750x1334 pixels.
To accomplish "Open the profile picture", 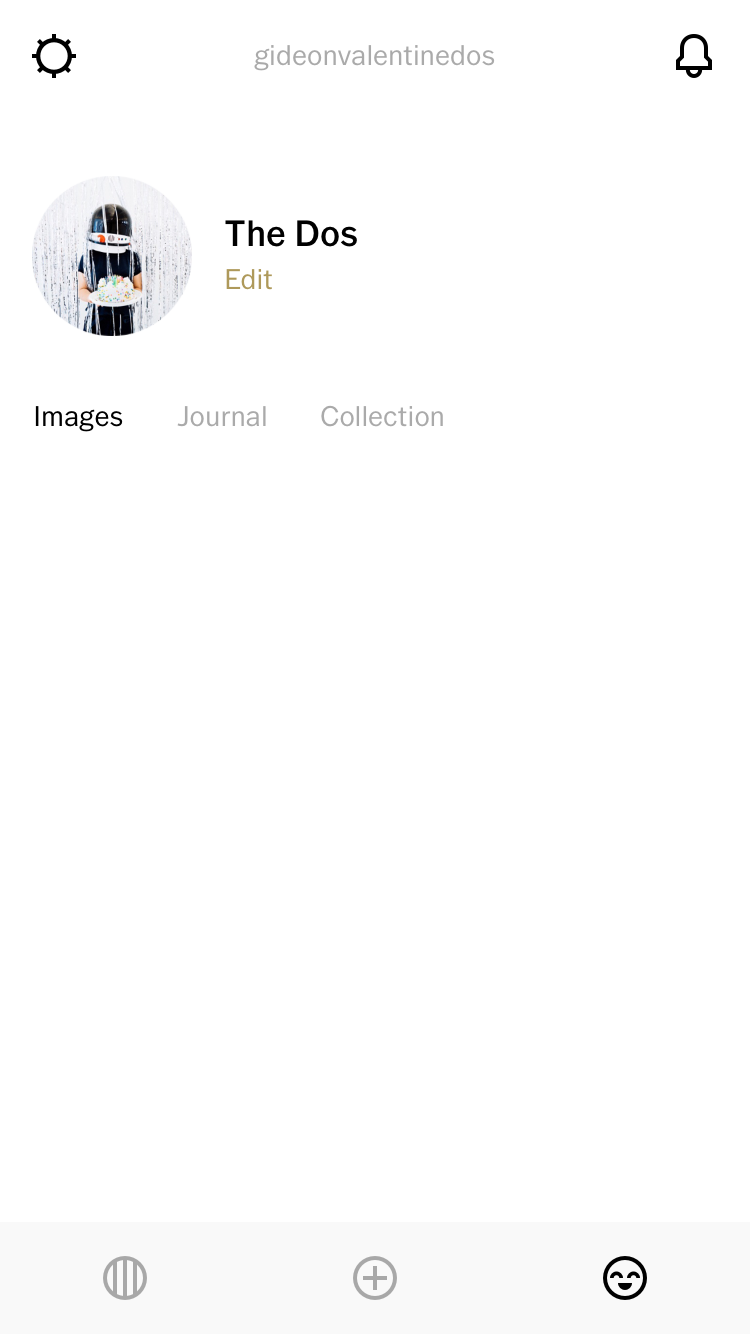I will click(112, 256).
